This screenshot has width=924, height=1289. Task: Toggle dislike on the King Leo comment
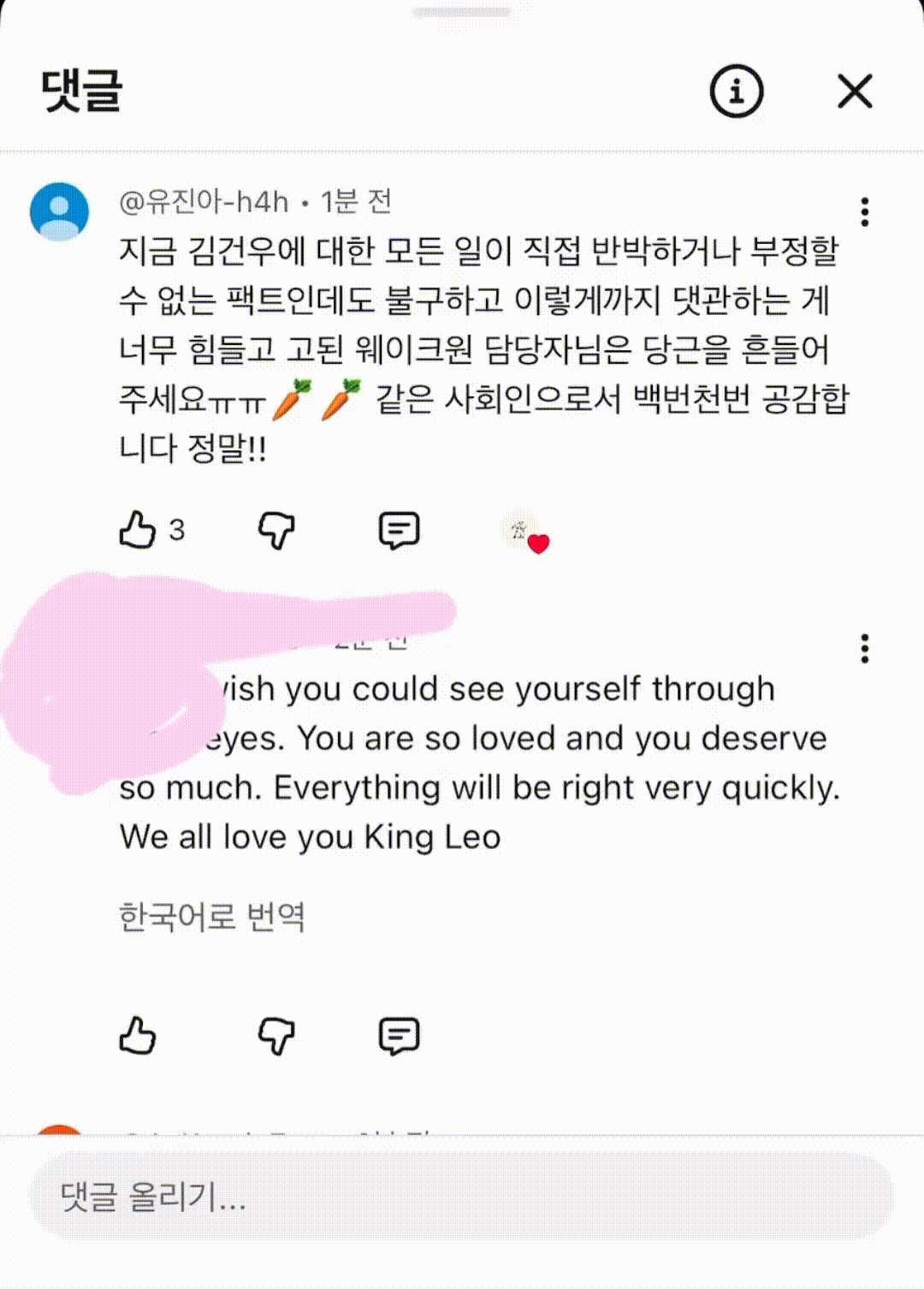(x=274, y=1035)
